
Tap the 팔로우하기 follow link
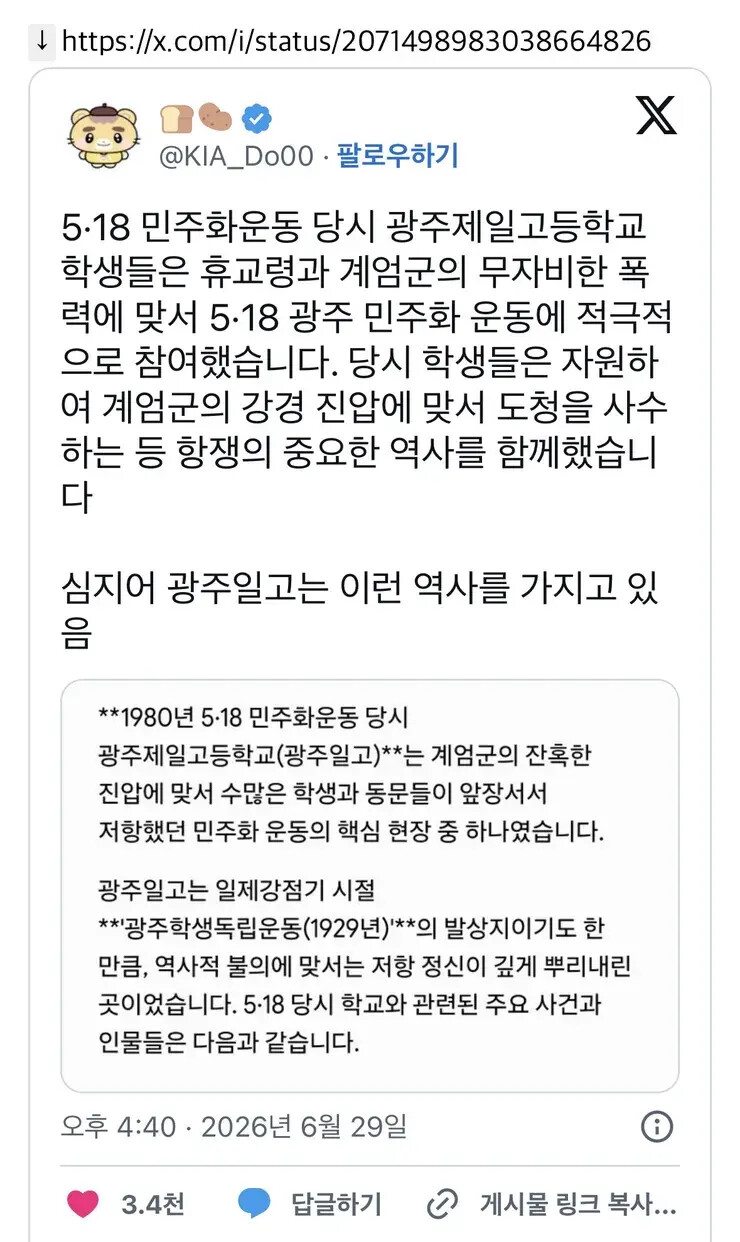[x=397, y=155]
